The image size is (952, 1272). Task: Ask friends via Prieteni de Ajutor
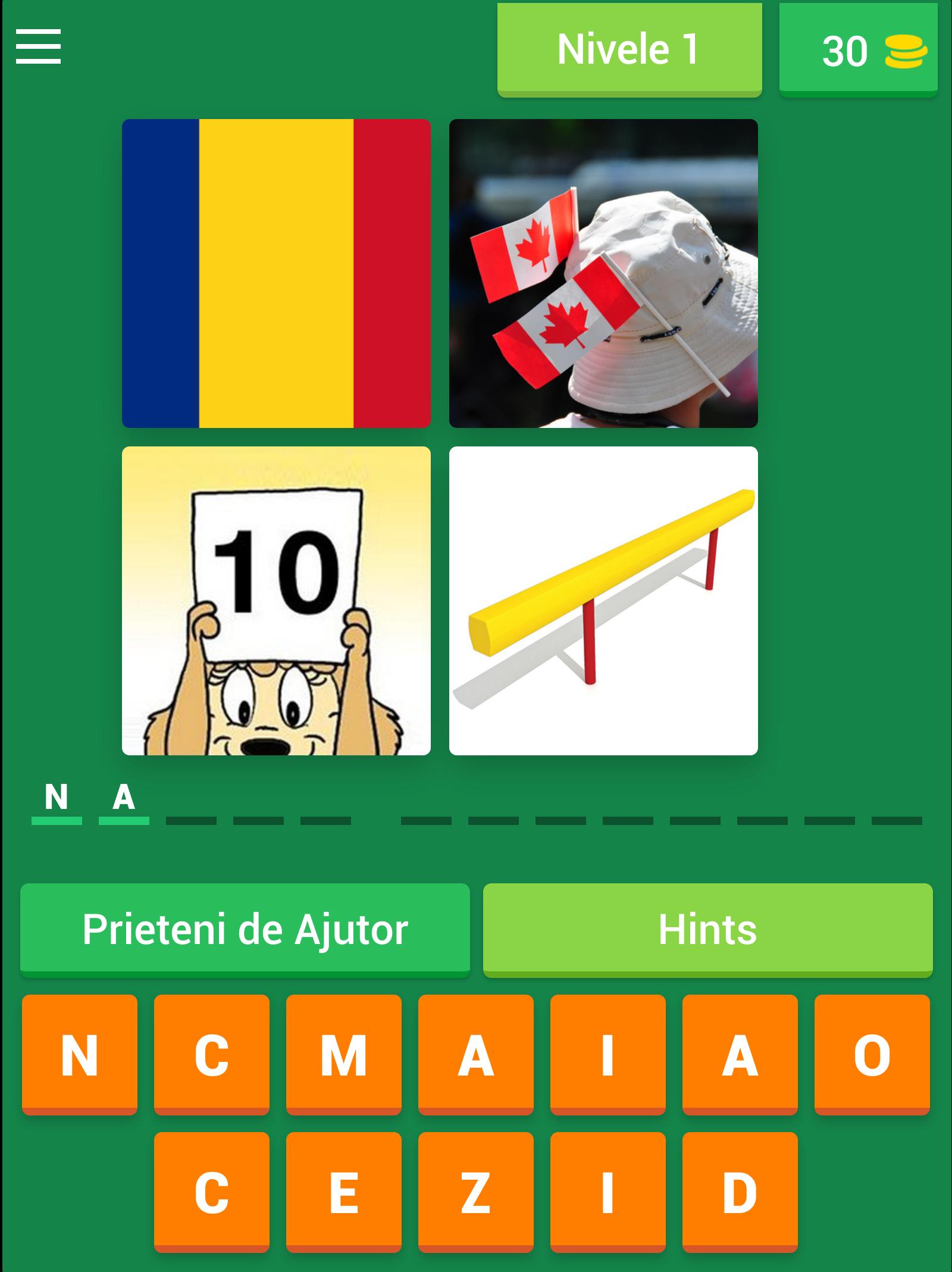click(245, 929)
